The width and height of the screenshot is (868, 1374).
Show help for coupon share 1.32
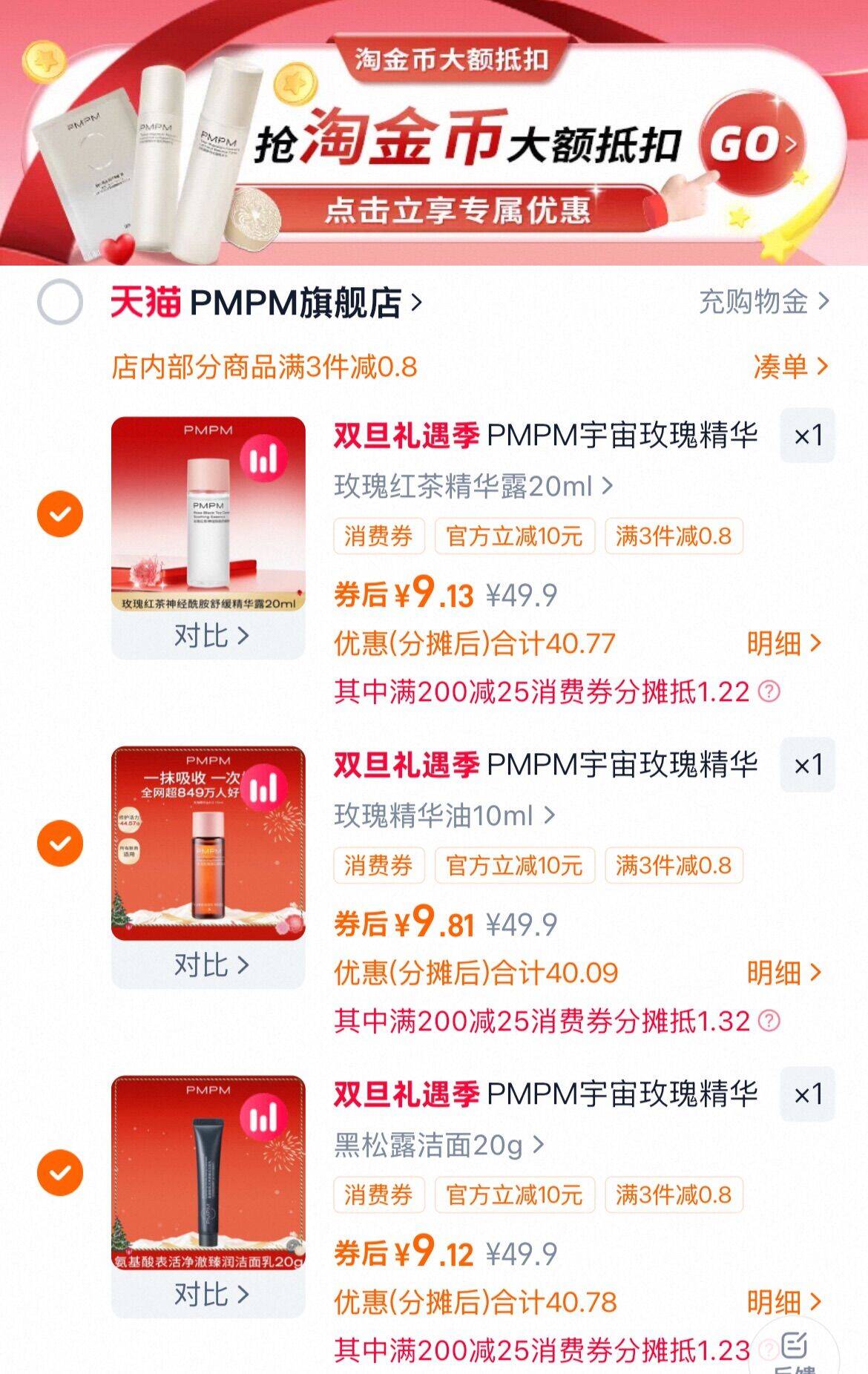(769, 1021)
